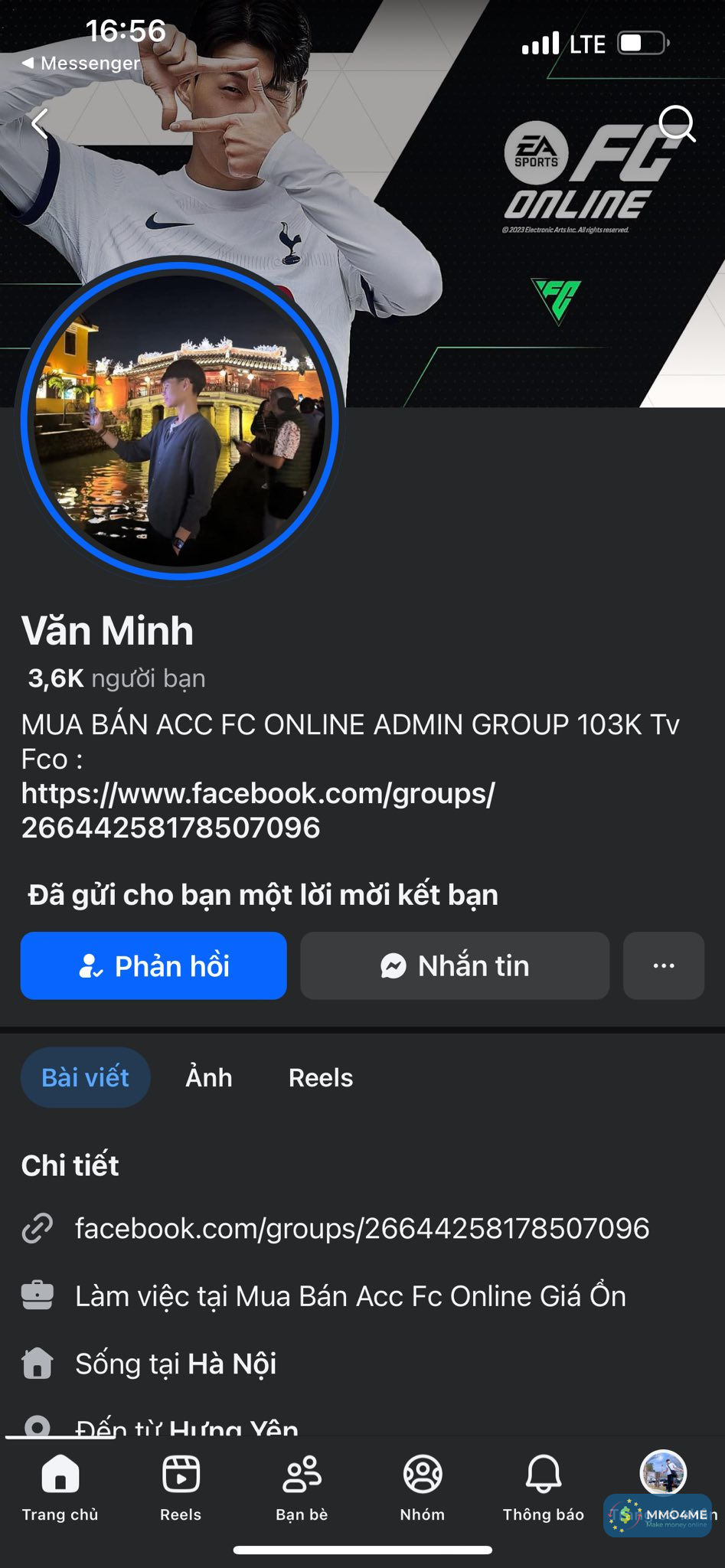725x1568 pixels.
Task: Open the FC Online cover photo
Action: coord(536,230)
